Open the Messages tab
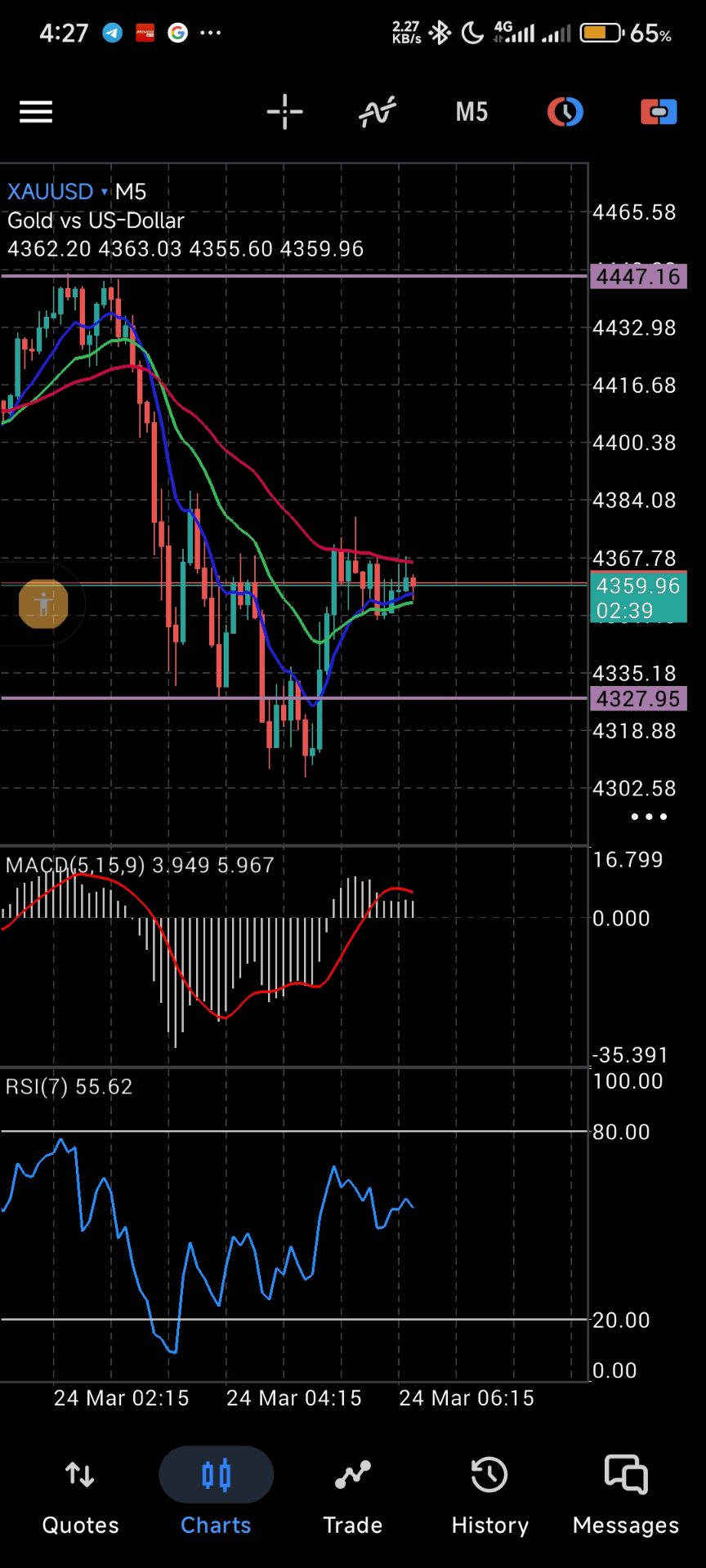Image resolution: width=706 pixels, height=1568 pixels. point(626,1494)
